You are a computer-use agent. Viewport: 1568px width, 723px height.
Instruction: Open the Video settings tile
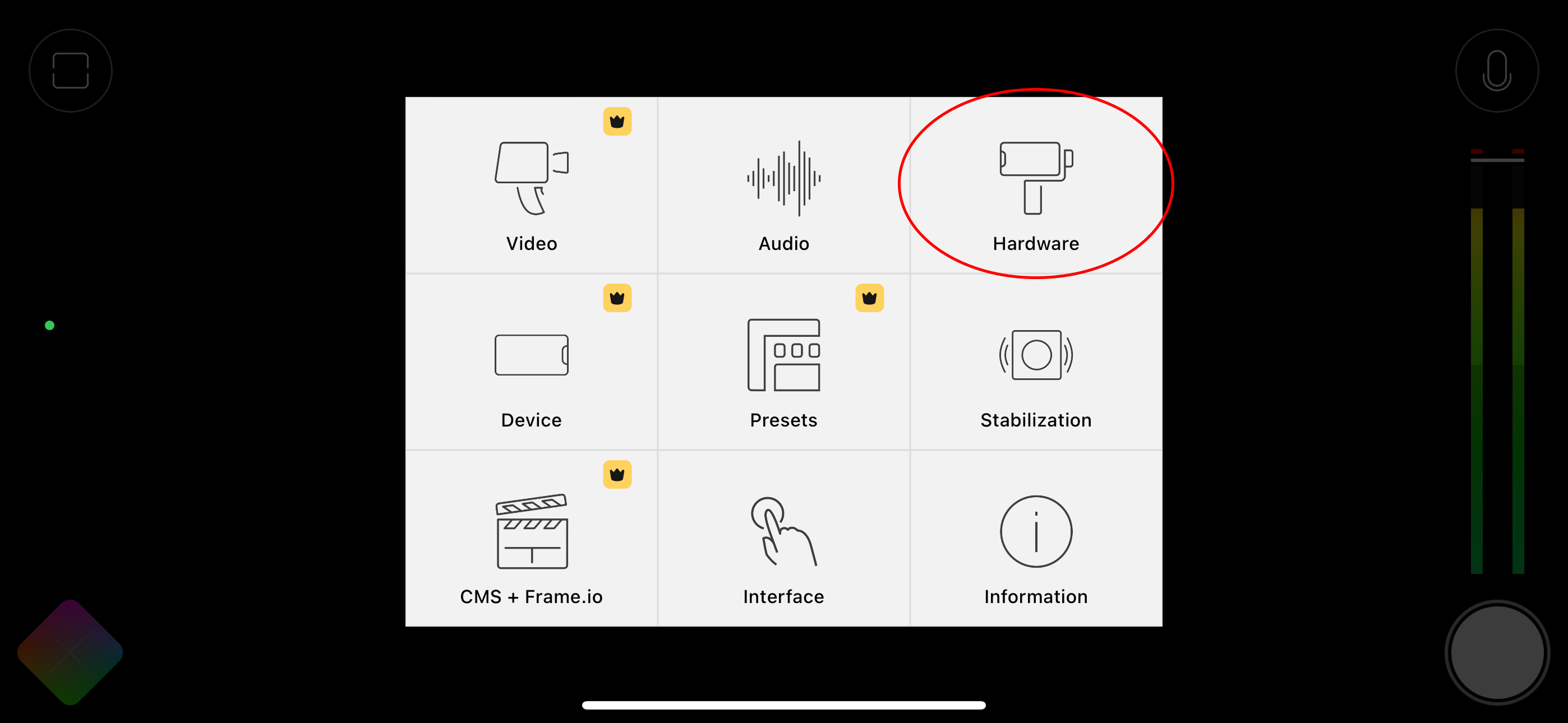pos(532,186)
